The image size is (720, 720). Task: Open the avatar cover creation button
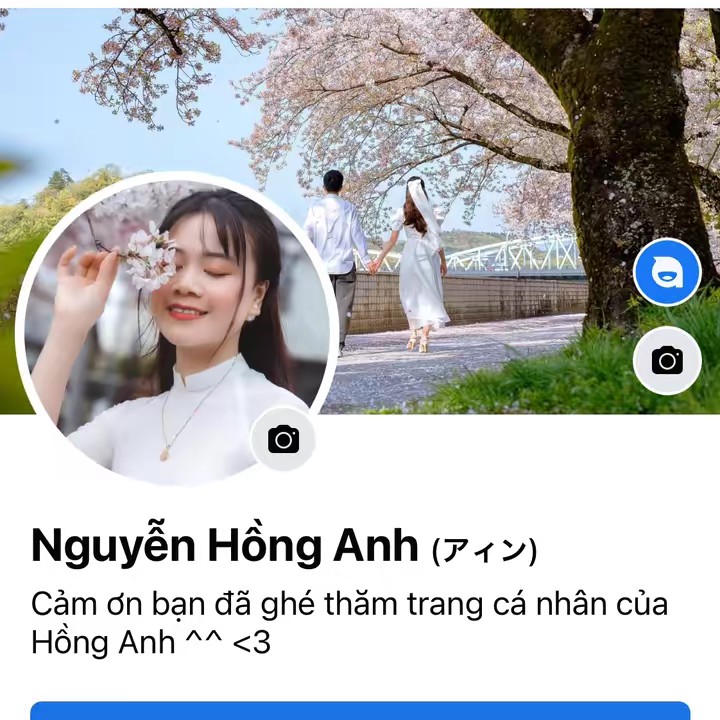pos(667,272)
